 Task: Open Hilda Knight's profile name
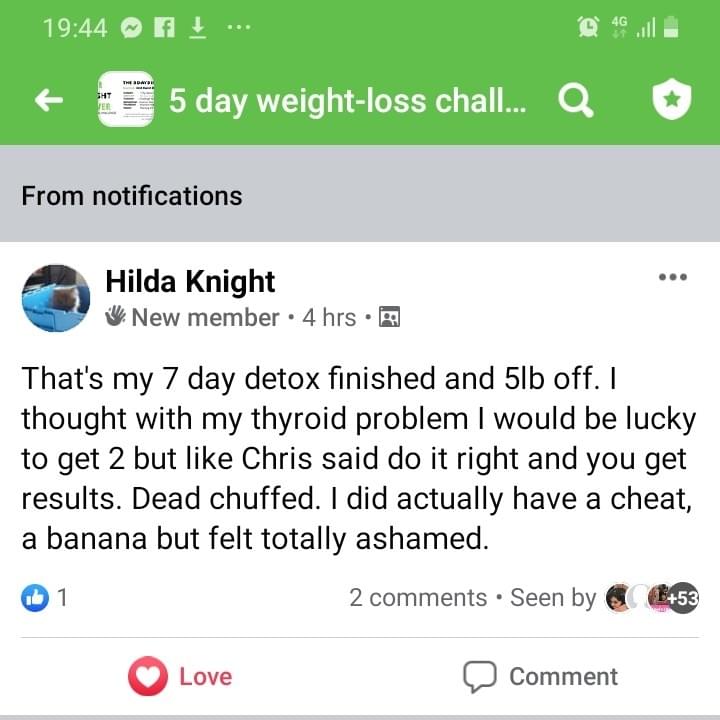point(190,282)
